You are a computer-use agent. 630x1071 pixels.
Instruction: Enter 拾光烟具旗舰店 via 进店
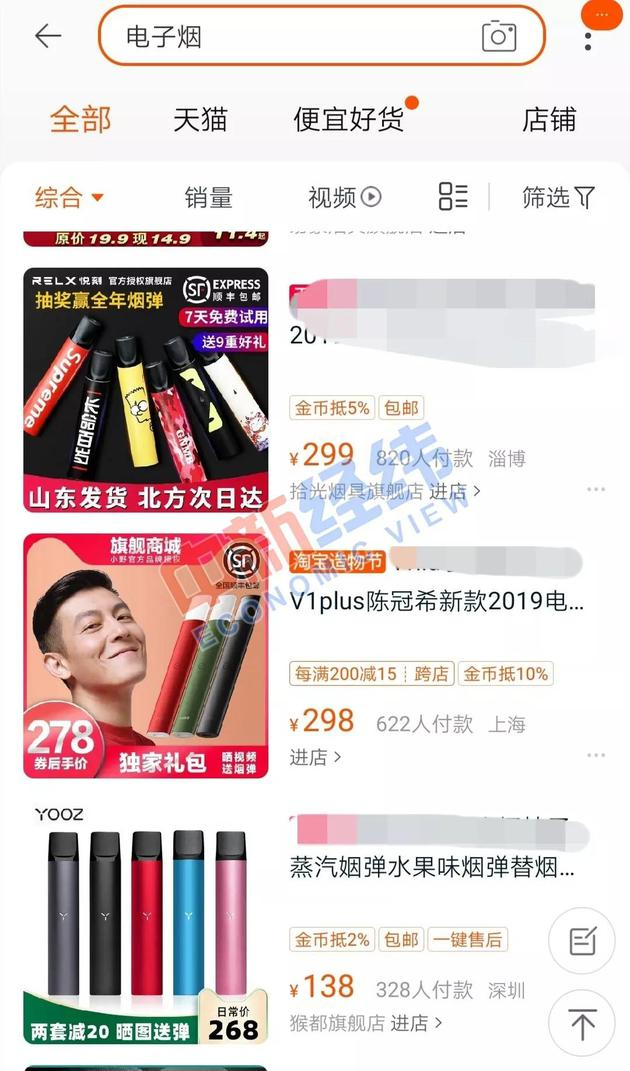click(x=454, y=491)
